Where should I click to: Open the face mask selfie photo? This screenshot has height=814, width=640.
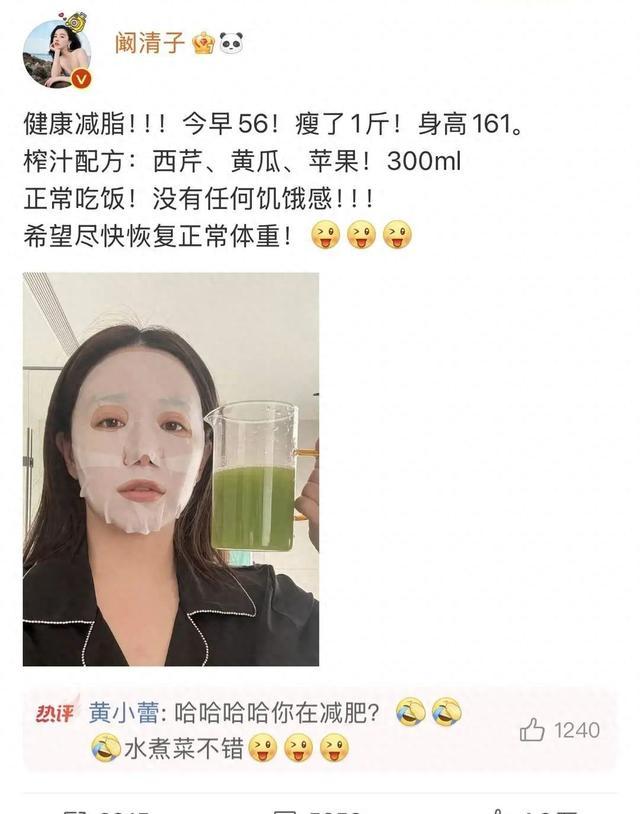click(170, 469)
